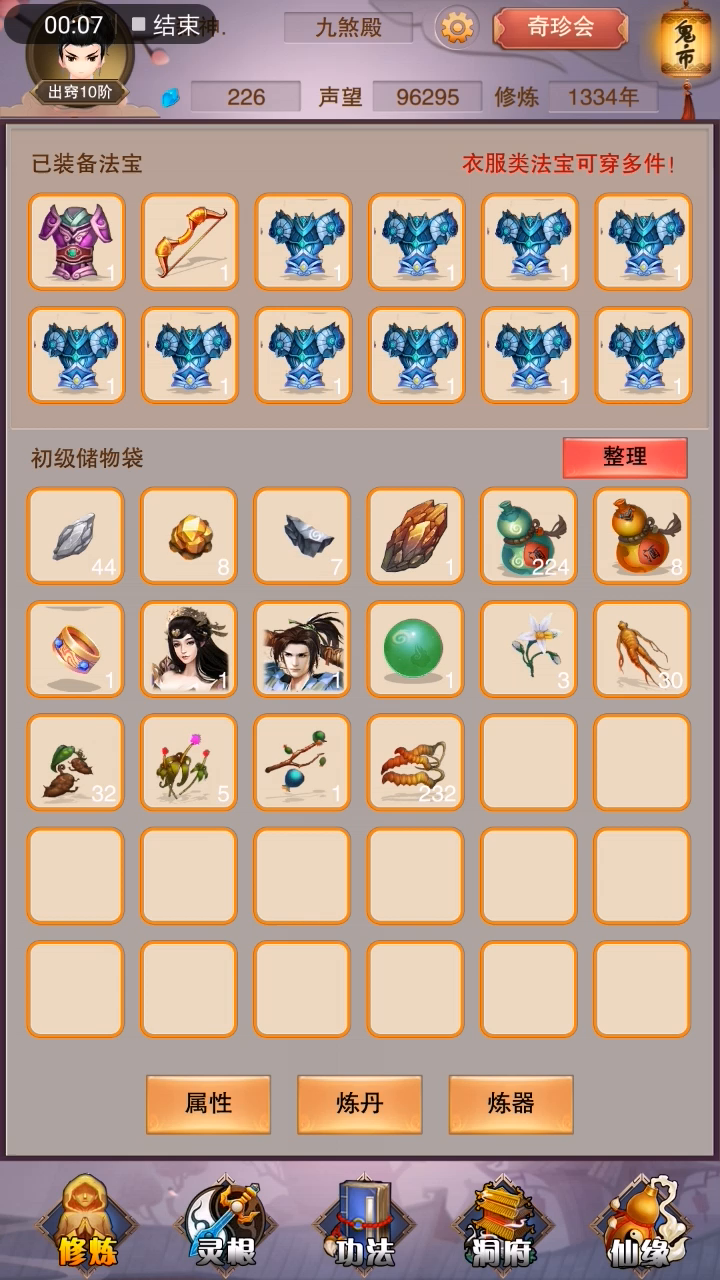Select the equipped purple armor
Screen dimensions: 720x1280
click(x=76, y=241)
